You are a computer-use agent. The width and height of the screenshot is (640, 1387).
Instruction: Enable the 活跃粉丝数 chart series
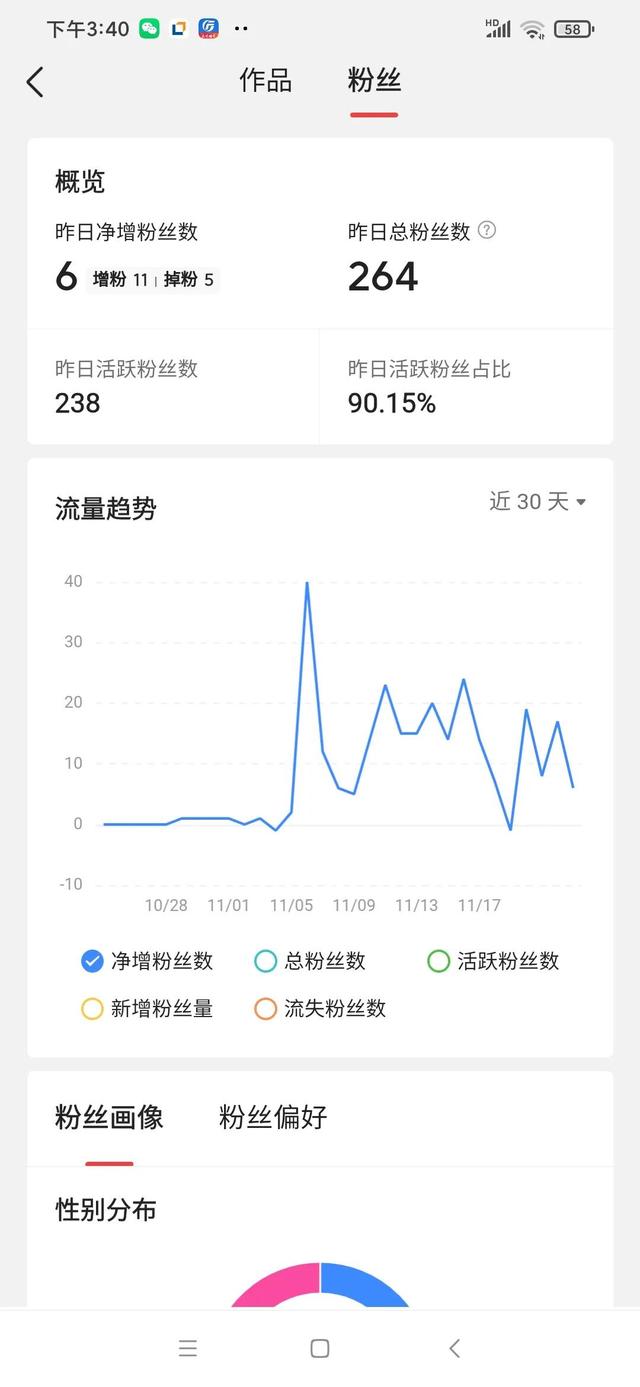pyautogui.click(x=439, y=962)
